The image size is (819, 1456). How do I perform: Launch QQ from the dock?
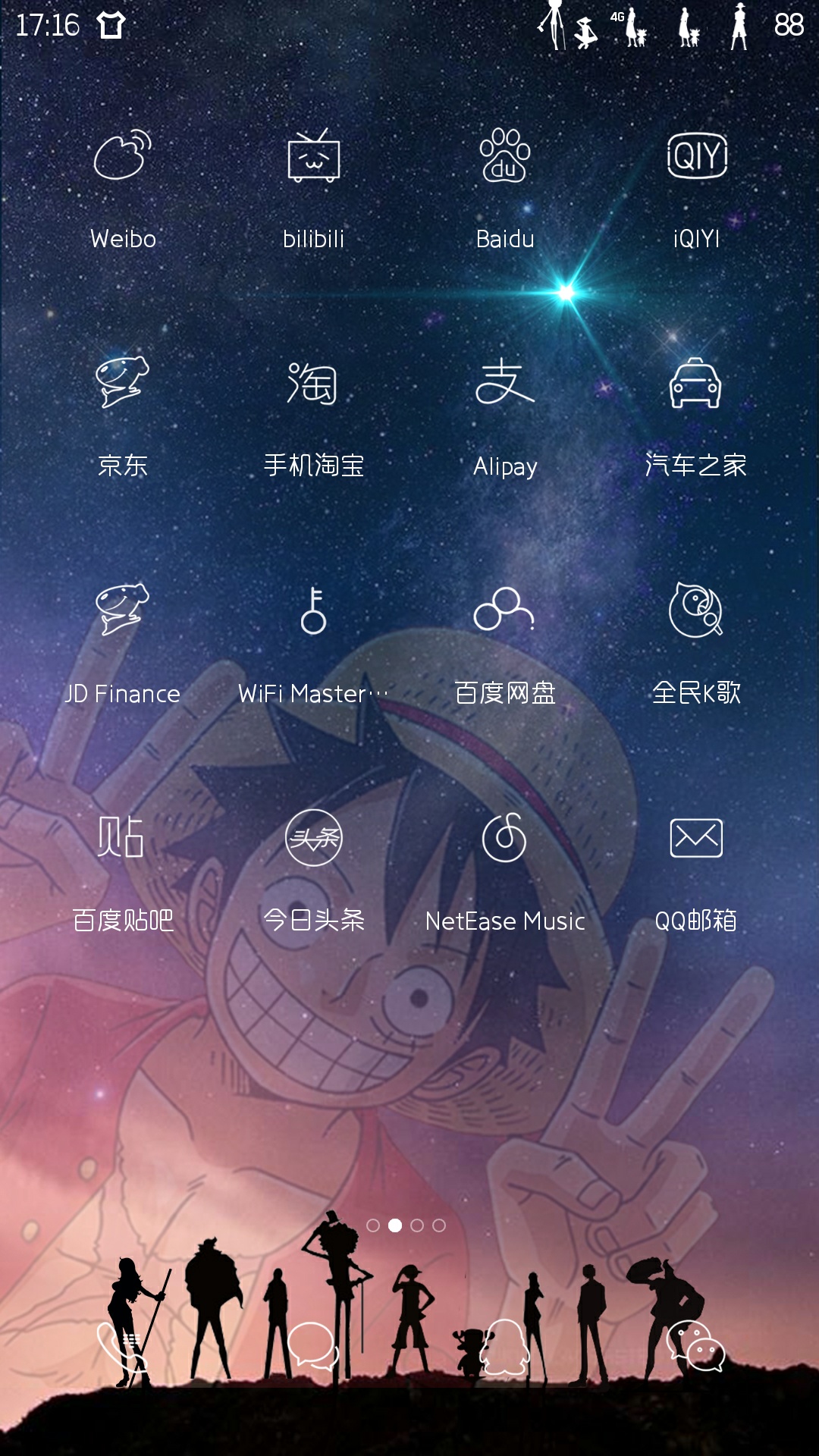click(505, 1346)
